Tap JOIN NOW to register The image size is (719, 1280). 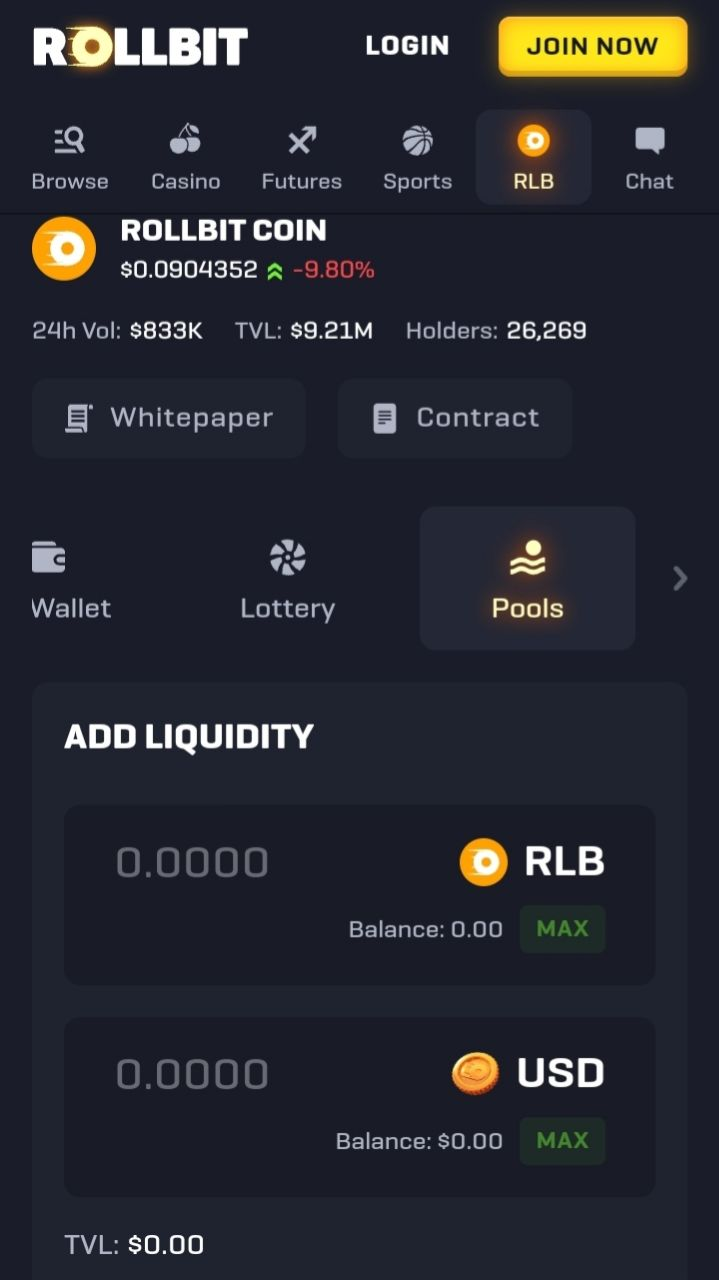tap(592, 46)
